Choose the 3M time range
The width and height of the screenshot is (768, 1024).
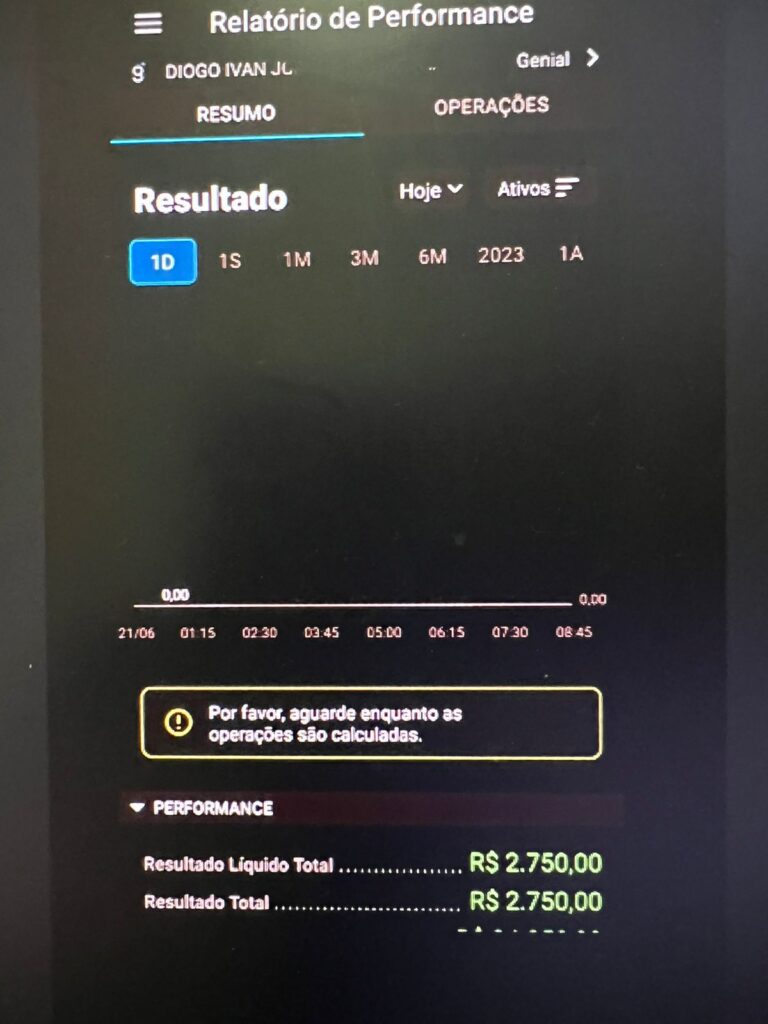[364, 258]
